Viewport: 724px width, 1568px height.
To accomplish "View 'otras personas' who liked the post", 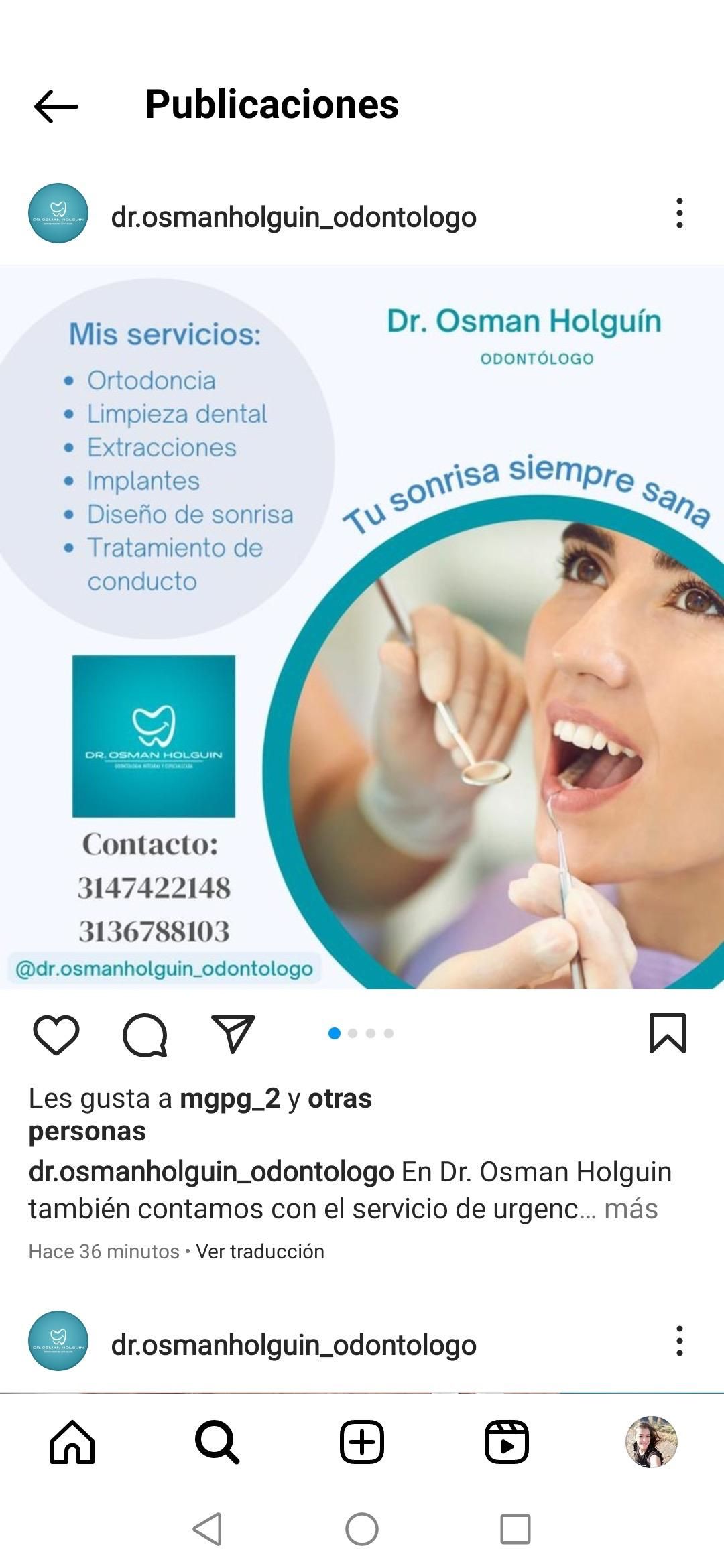I will [x=339, y=1099].
